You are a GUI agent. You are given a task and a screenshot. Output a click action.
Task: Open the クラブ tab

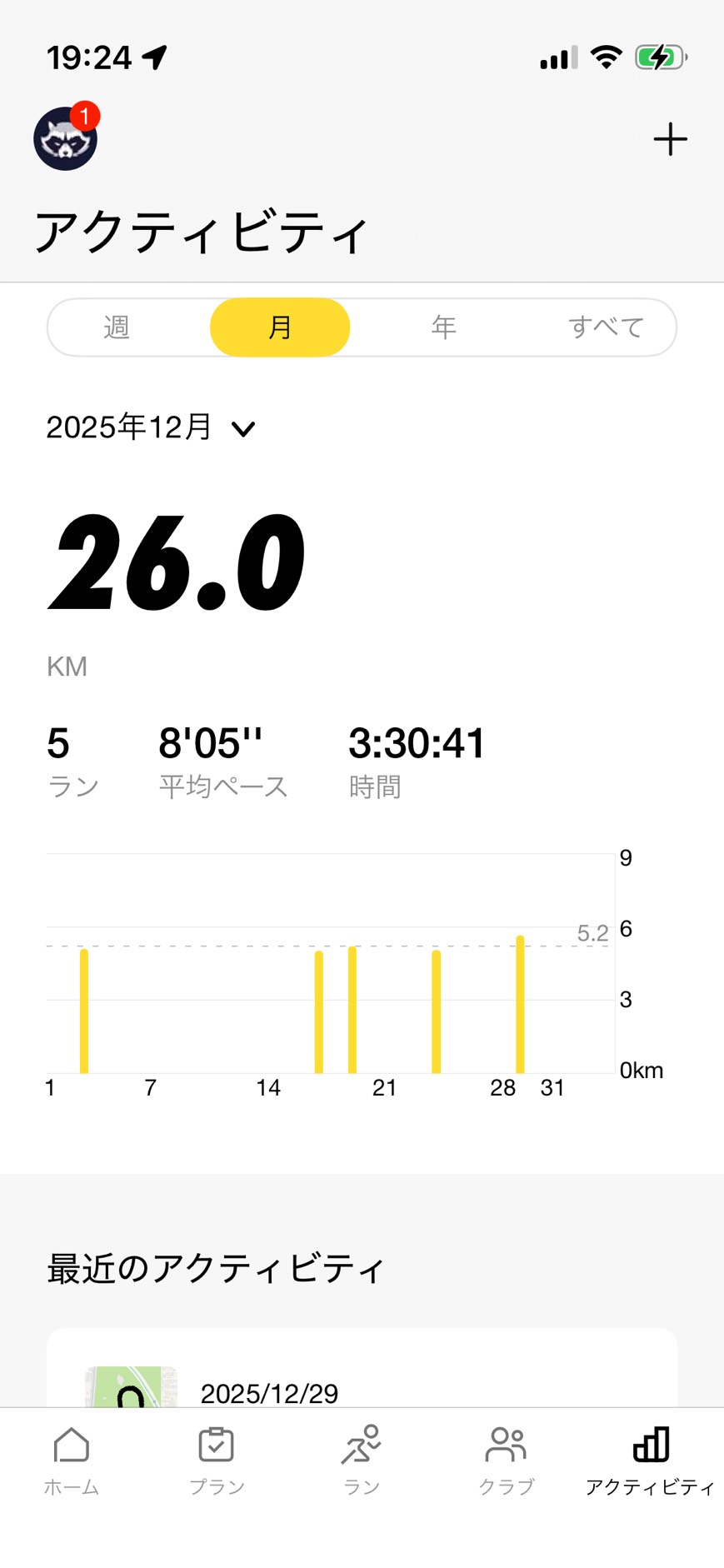tap(506, 1460)
